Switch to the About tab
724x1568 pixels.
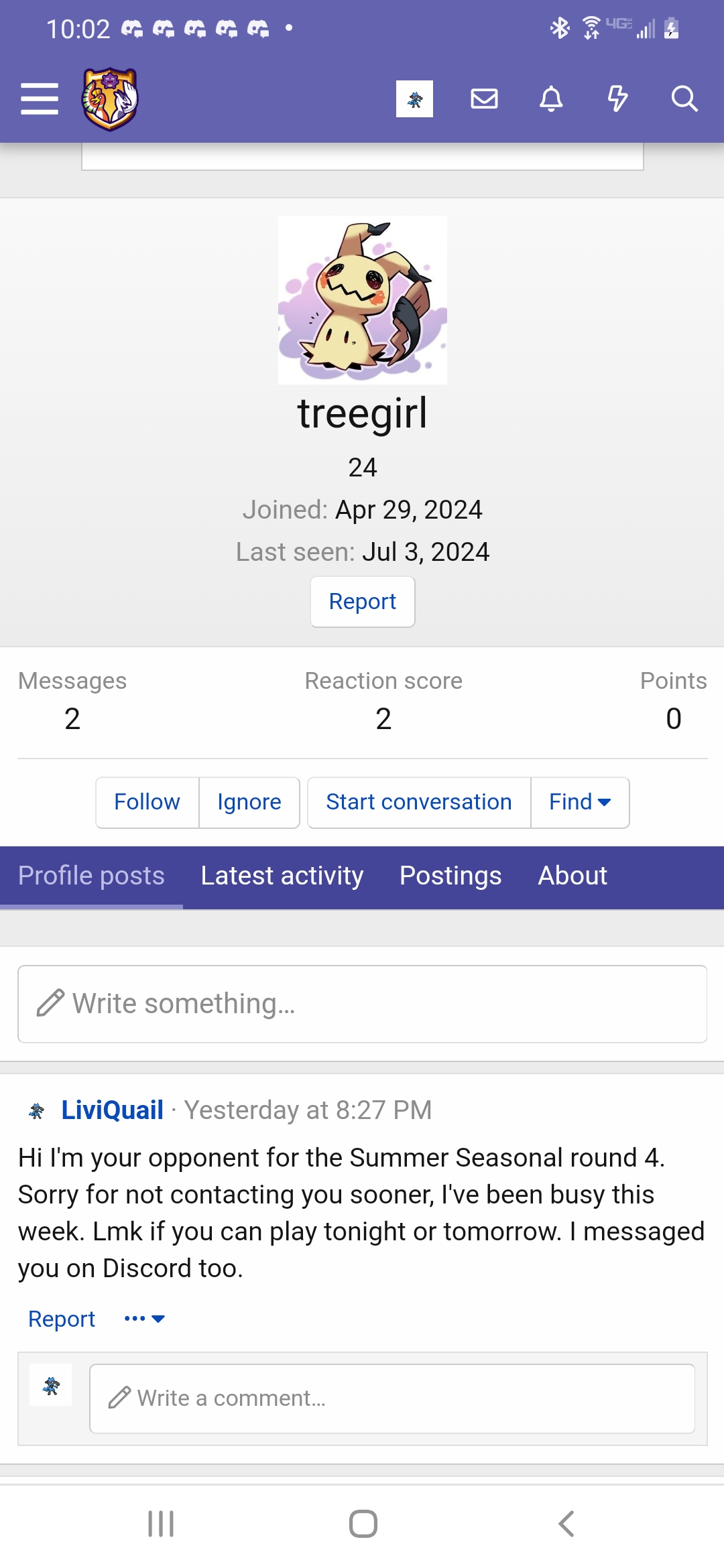pos(572,876)
